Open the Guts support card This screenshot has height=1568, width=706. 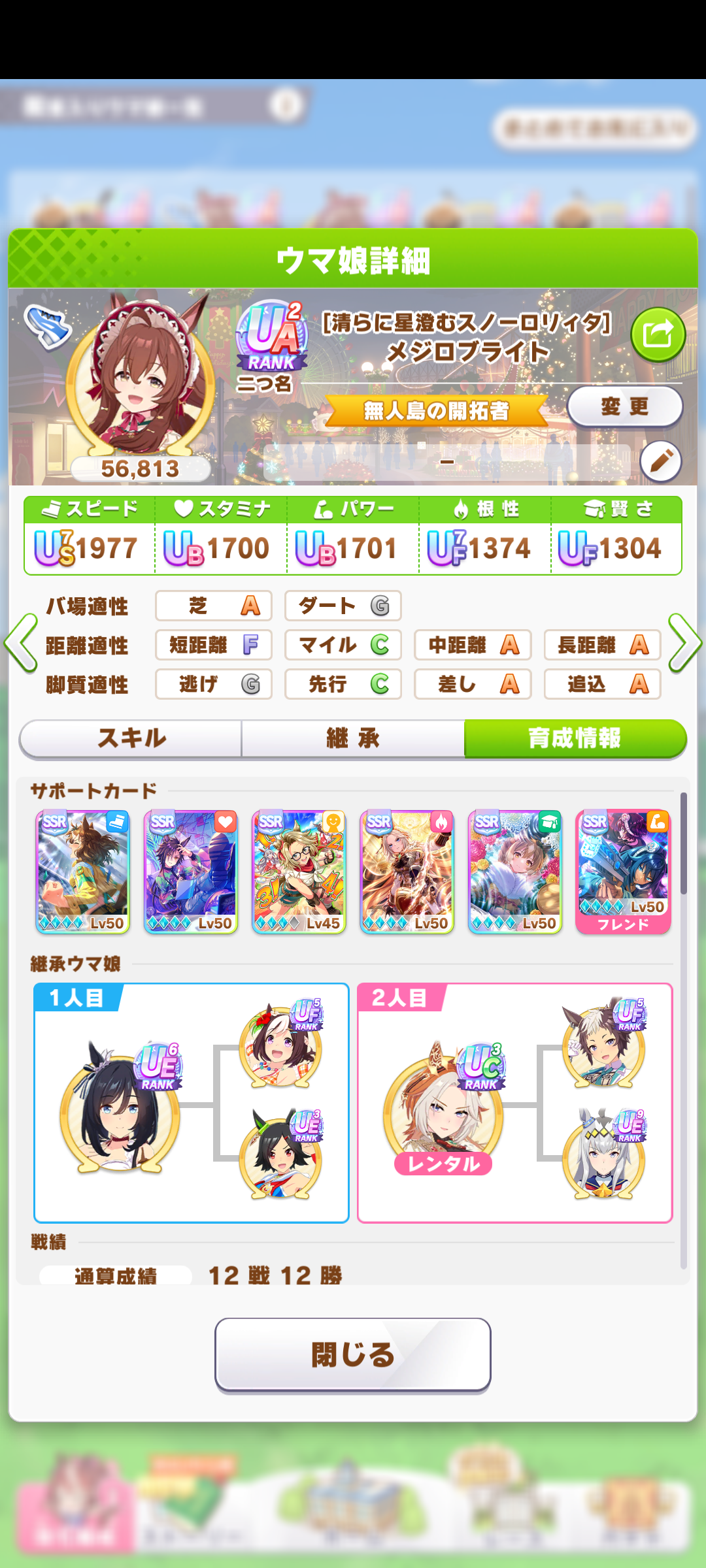pos(407,872)
